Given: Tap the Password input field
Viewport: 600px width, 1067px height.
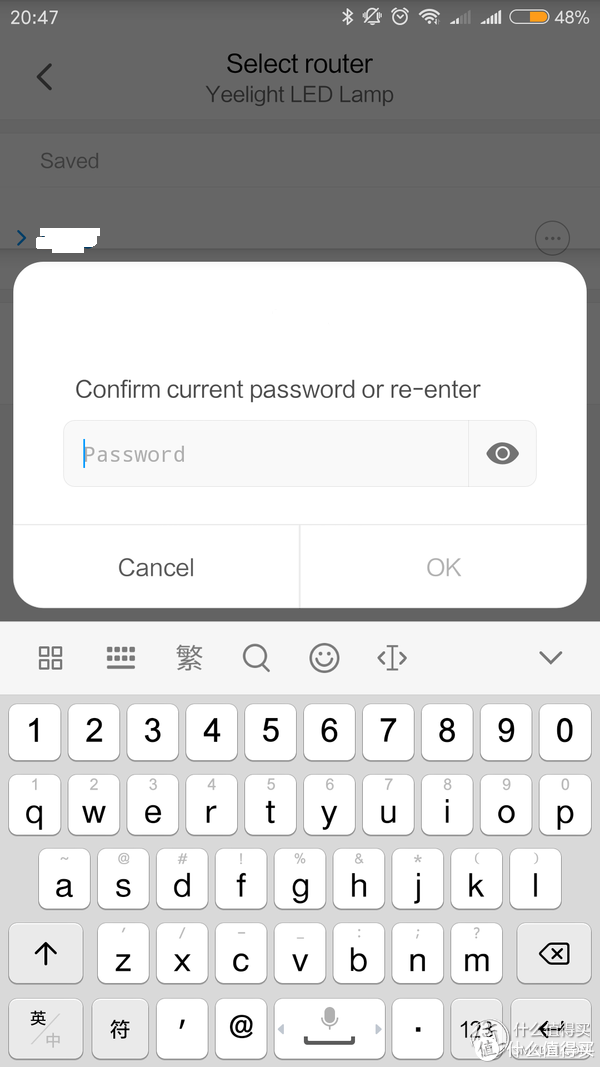Looking at the screenshot, I should (x=266, y=453).
